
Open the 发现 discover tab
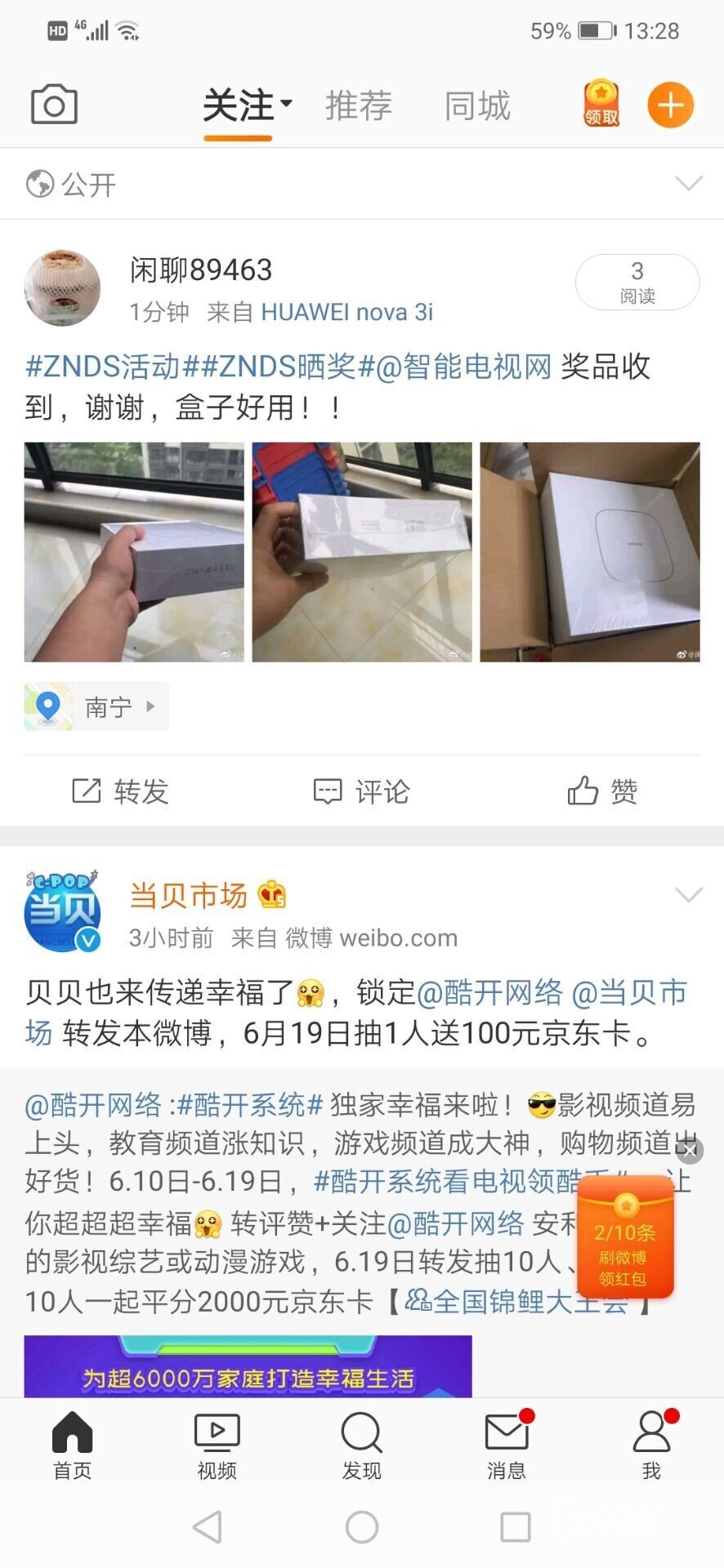point(361,1445)
